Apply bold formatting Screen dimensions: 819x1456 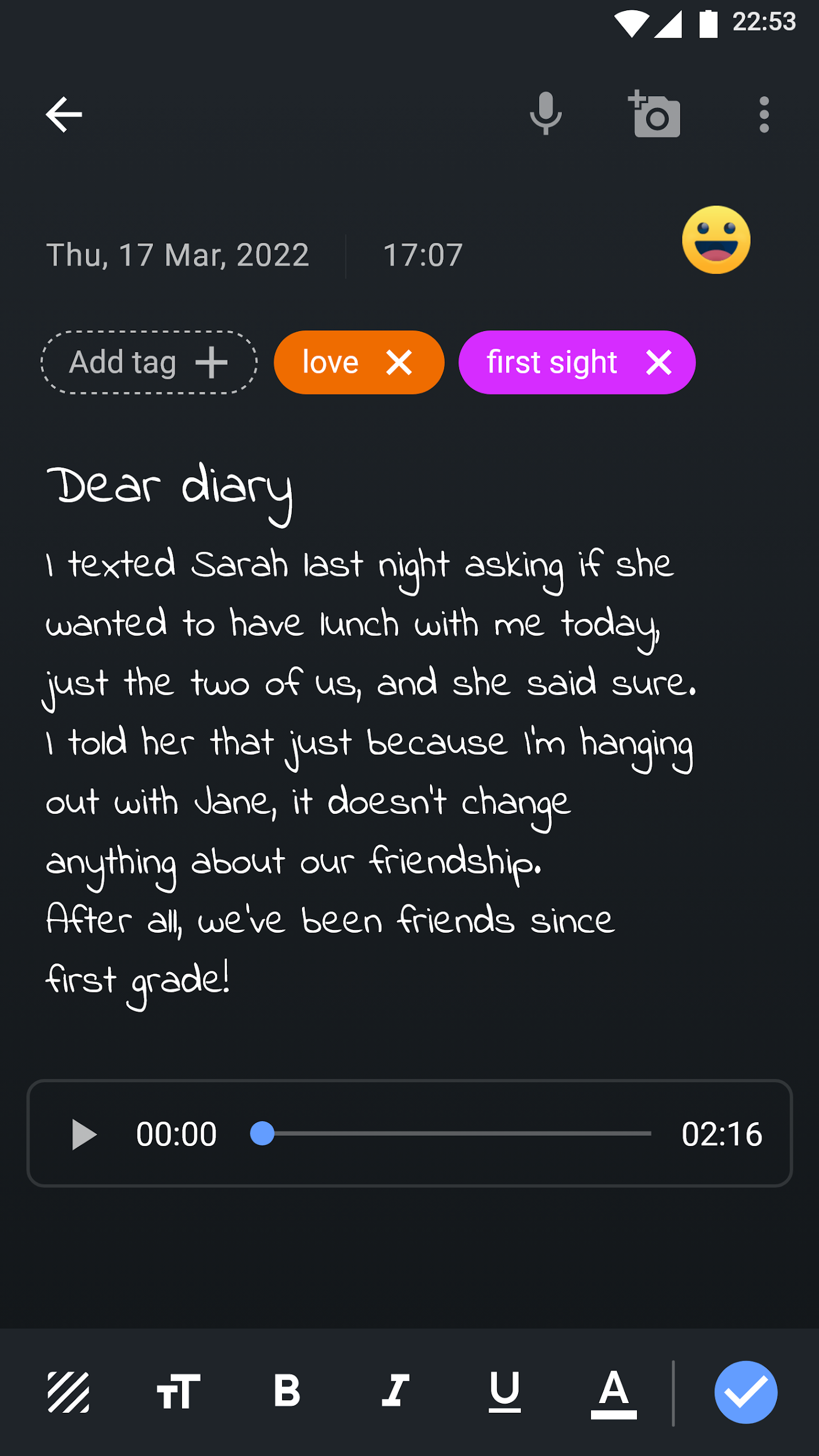(x=287, y=1391)
